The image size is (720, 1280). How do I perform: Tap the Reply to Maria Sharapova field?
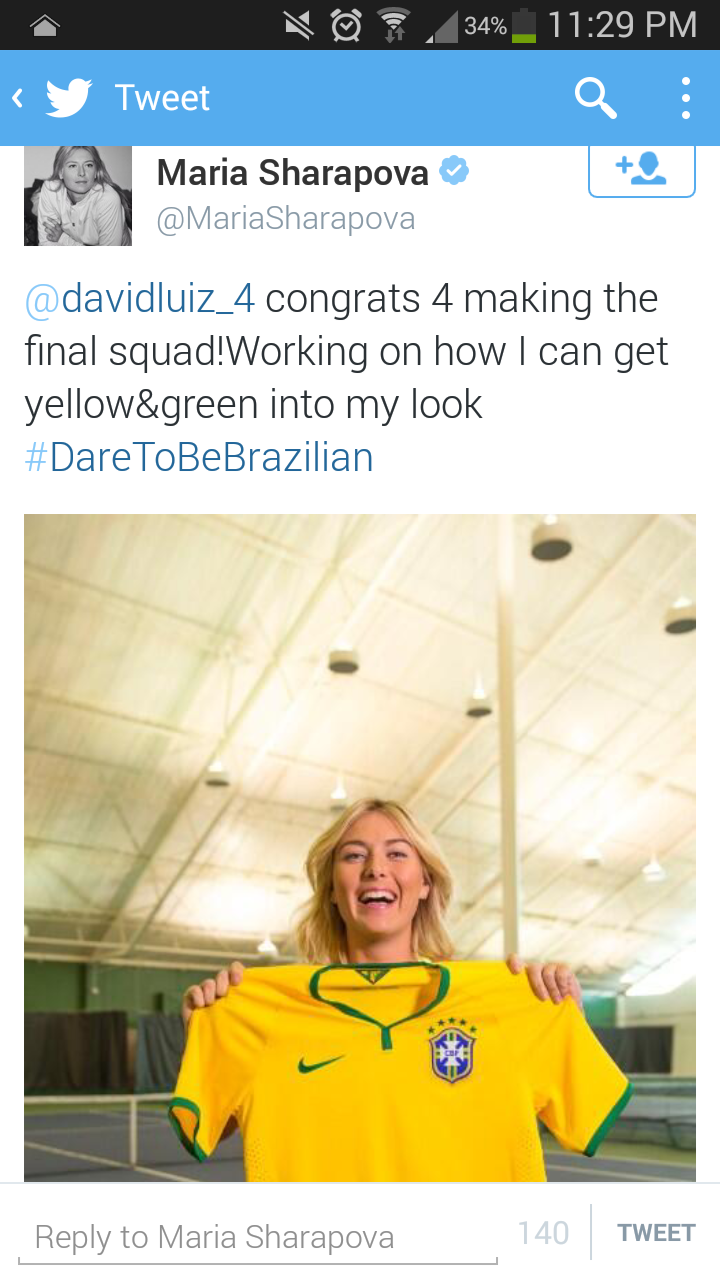tap(258, 1237)
